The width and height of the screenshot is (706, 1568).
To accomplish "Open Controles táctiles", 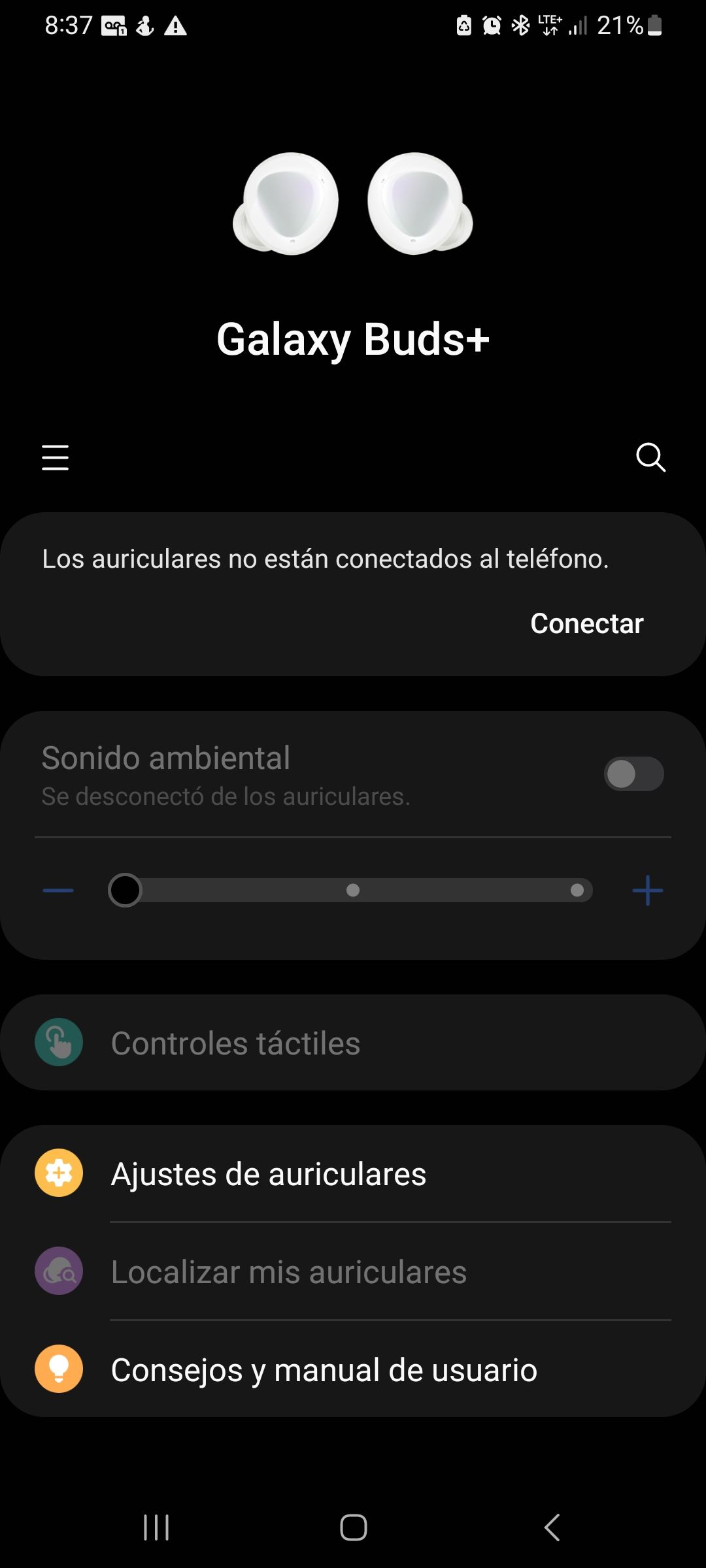I will tap(235, 1043).
